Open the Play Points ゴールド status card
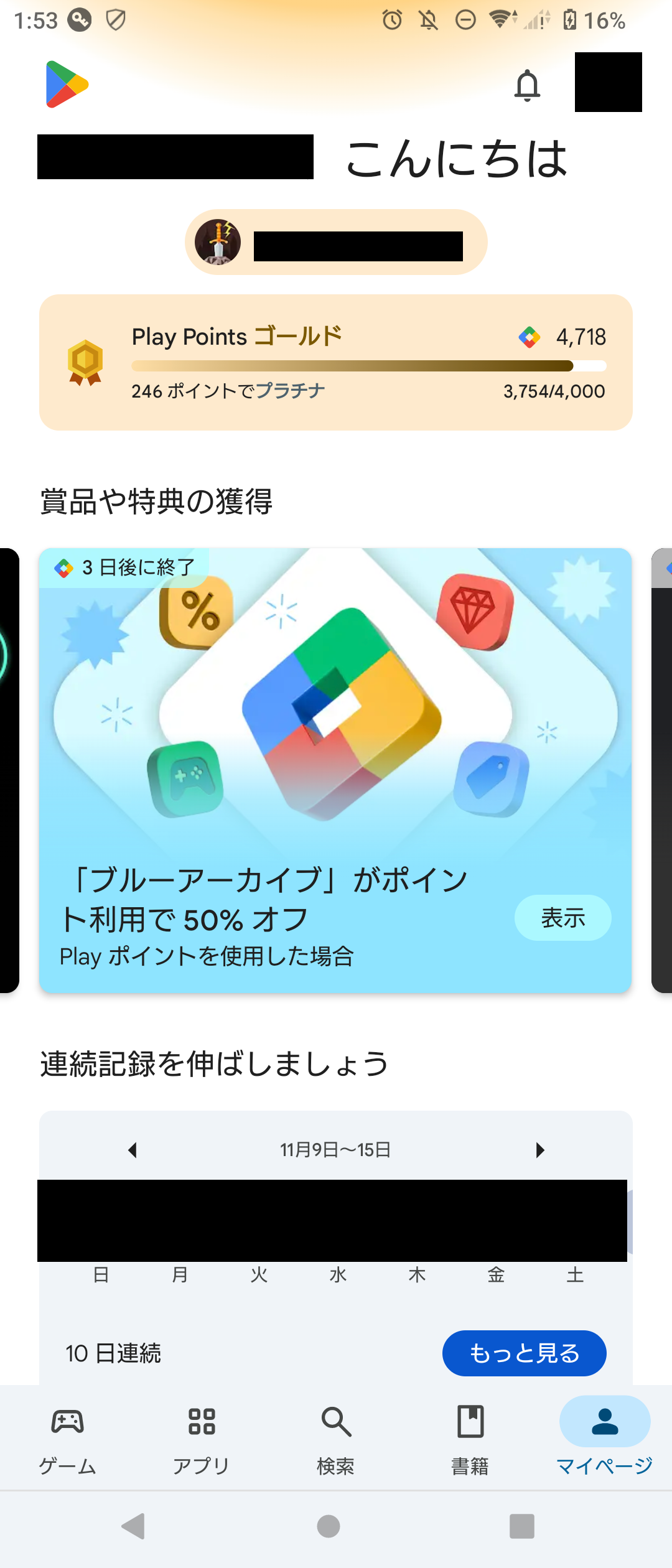The height and width of the screenshot is (1568, 672). point(336,362)
